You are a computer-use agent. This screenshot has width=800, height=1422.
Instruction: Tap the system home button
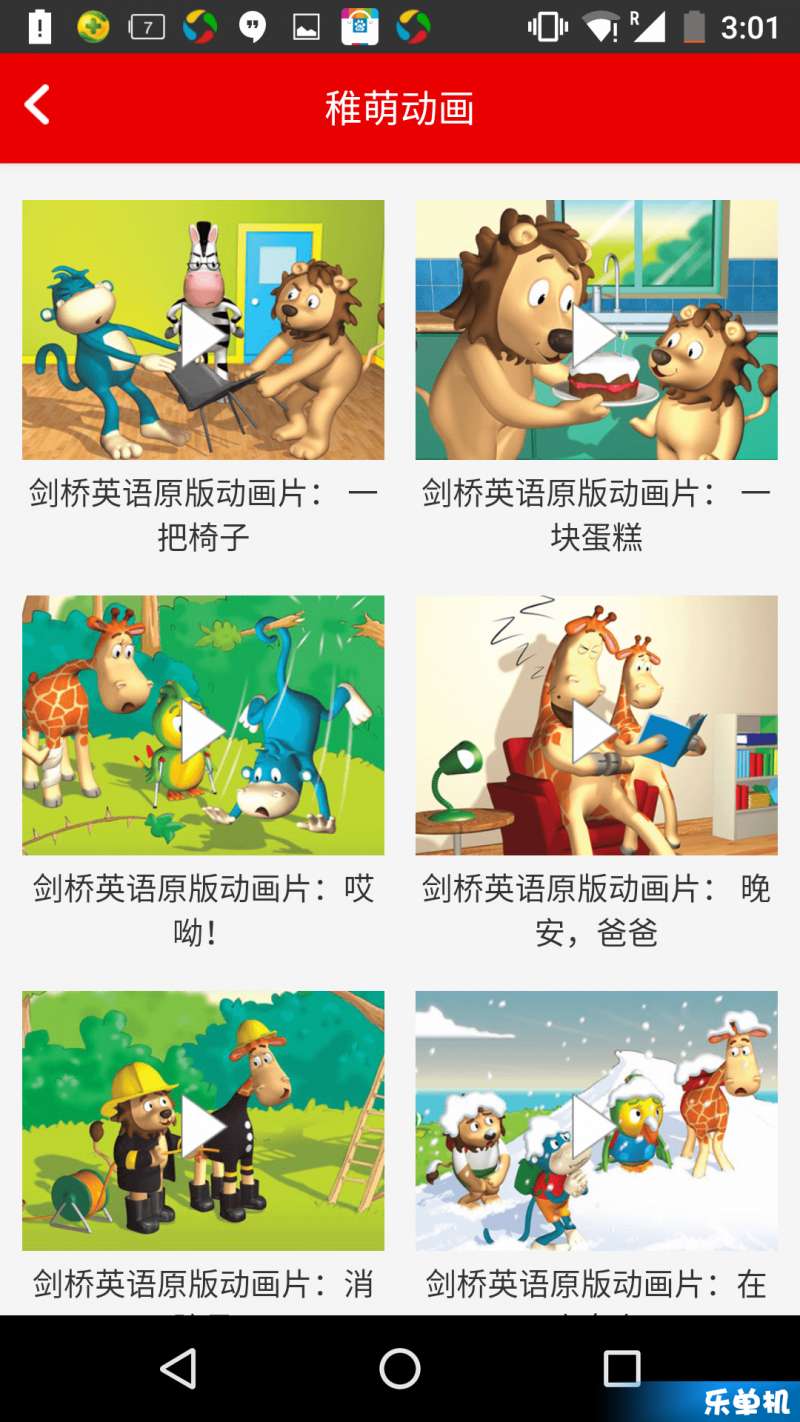click(x=400, y=1368)
